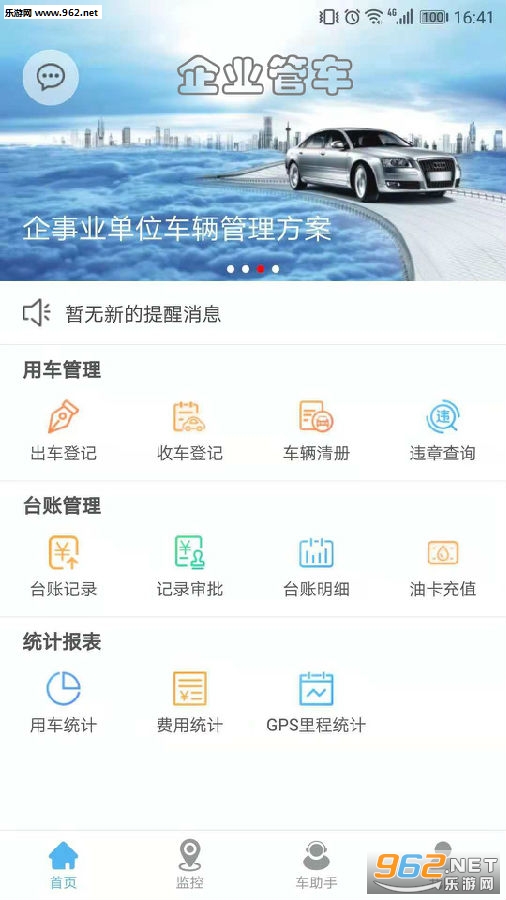Open the message chat bubble icon
This screenshot has height=900, width=506.
pyautogui.click(x=50, y=76)
